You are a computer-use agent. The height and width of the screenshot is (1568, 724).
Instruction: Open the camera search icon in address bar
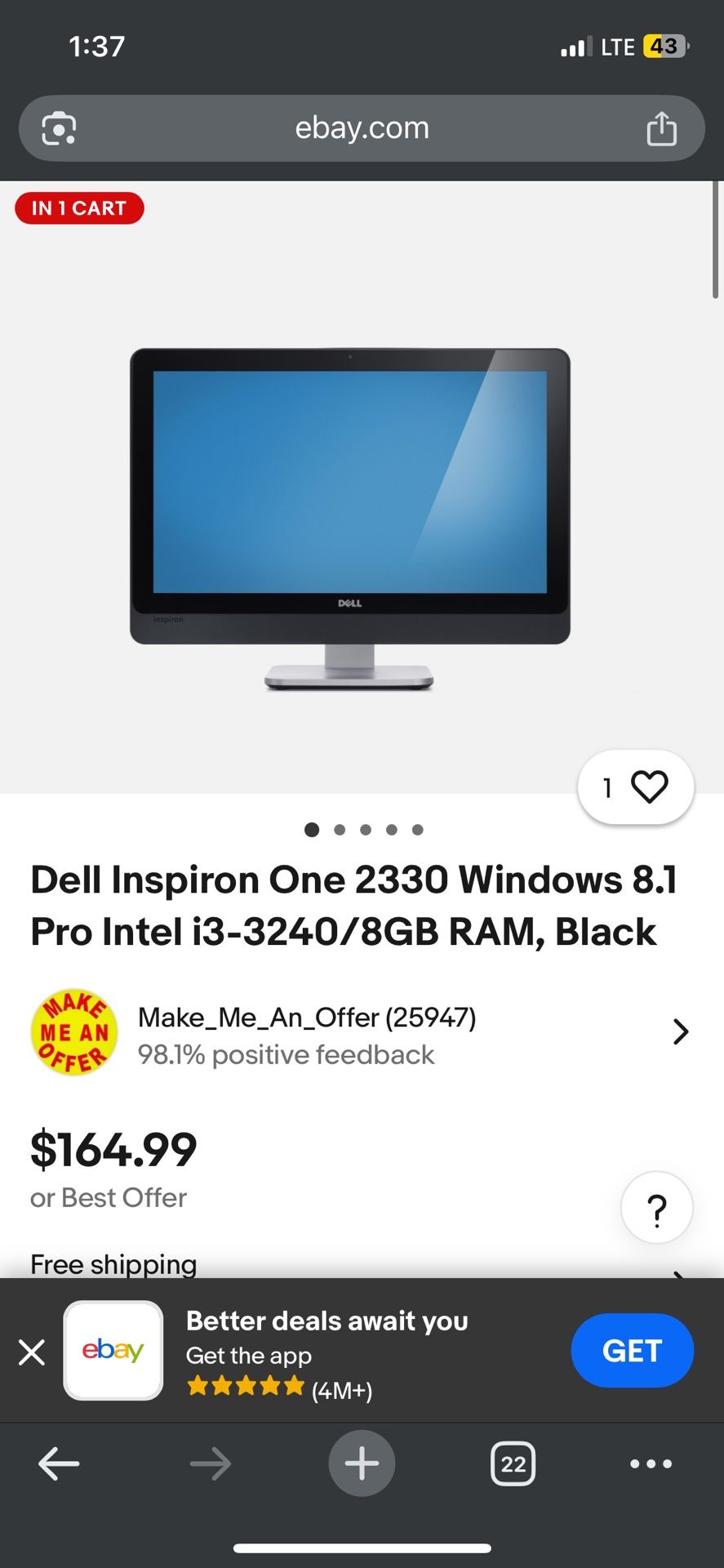tap(59, 129)
